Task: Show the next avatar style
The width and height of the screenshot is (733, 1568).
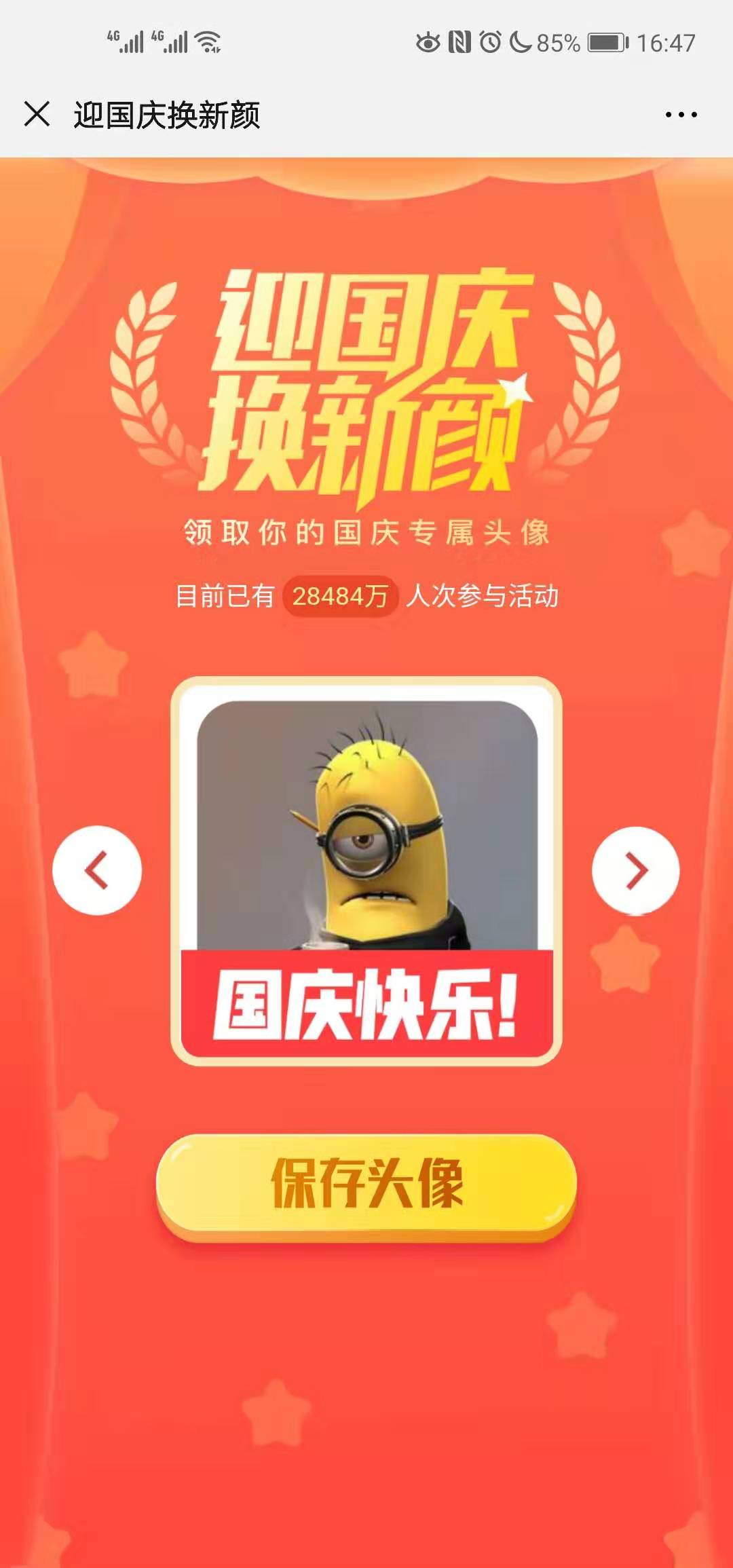Action: point(635,871)
